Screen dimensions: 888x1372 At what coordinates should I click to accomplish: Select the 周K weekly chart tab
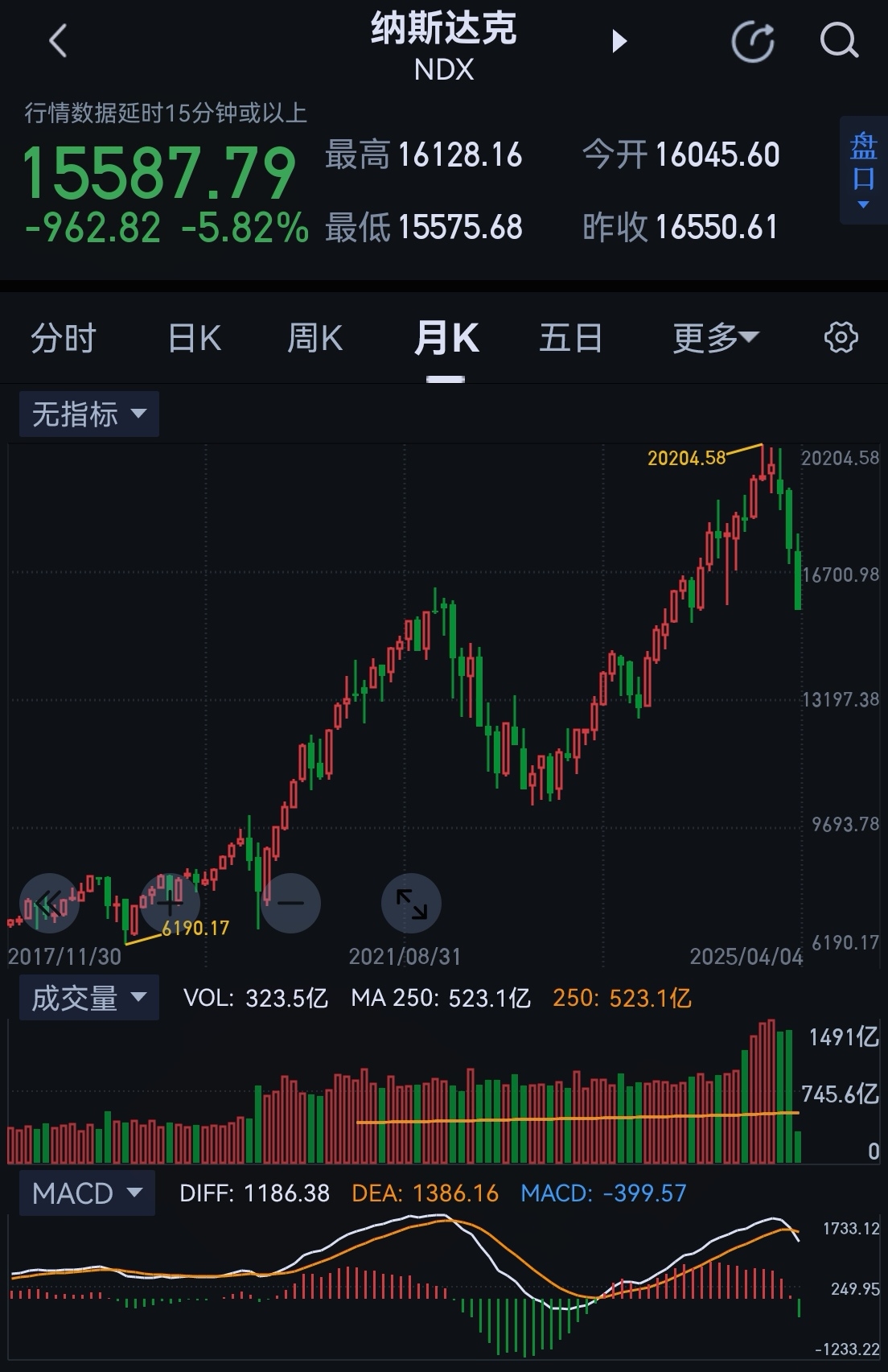[315, 337]
